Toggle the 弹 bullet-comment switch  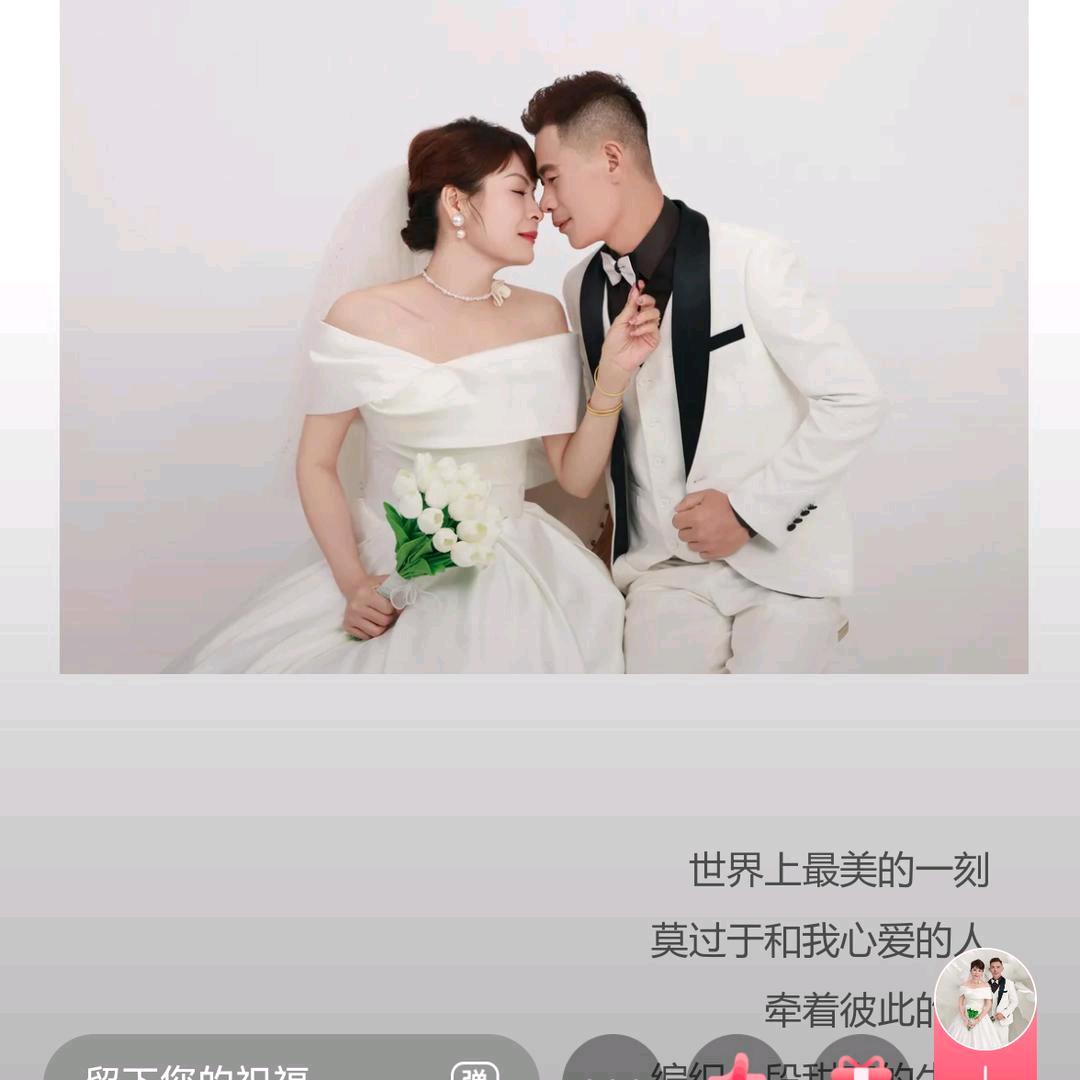tap(475, 1070)
